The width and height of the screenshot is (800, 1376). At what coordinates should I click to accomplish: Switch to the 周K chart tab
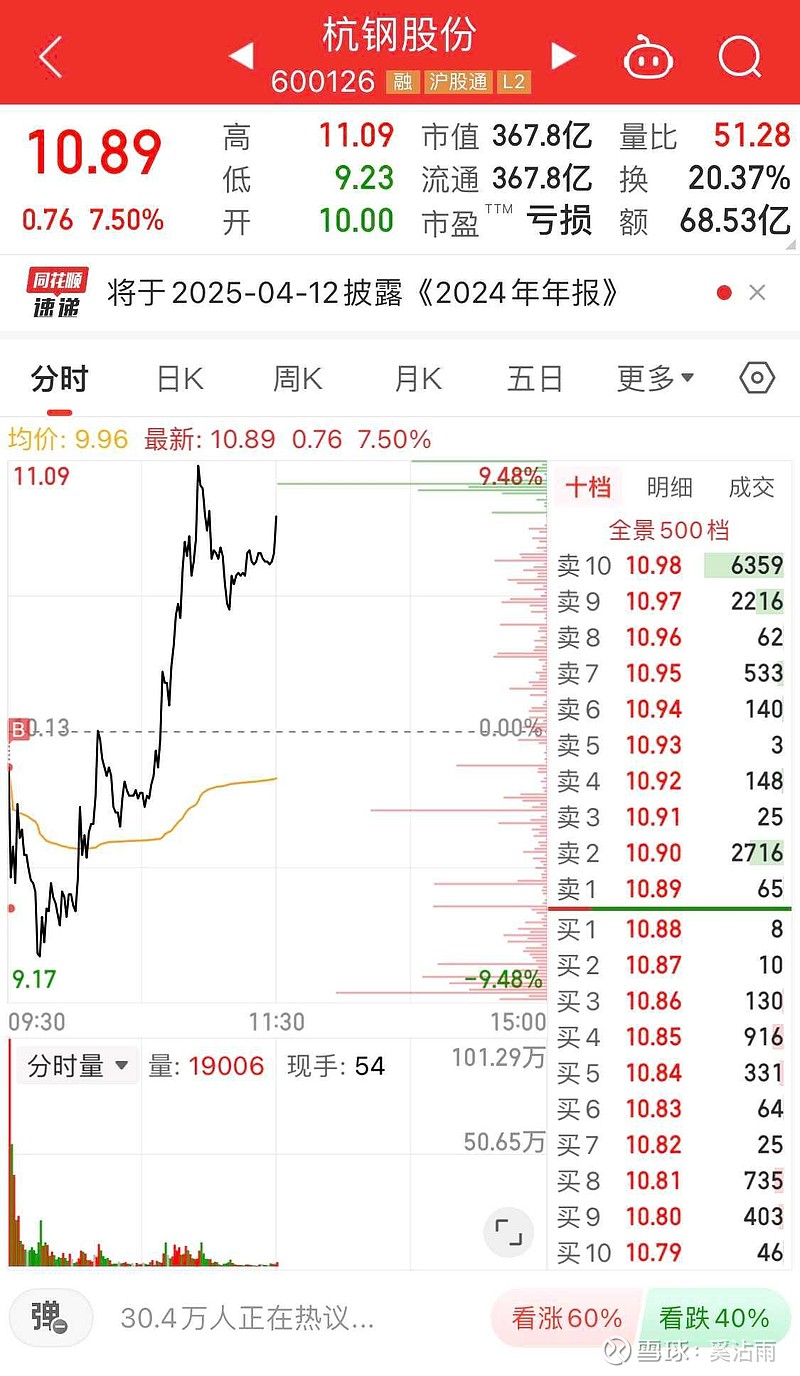point(298,379)
